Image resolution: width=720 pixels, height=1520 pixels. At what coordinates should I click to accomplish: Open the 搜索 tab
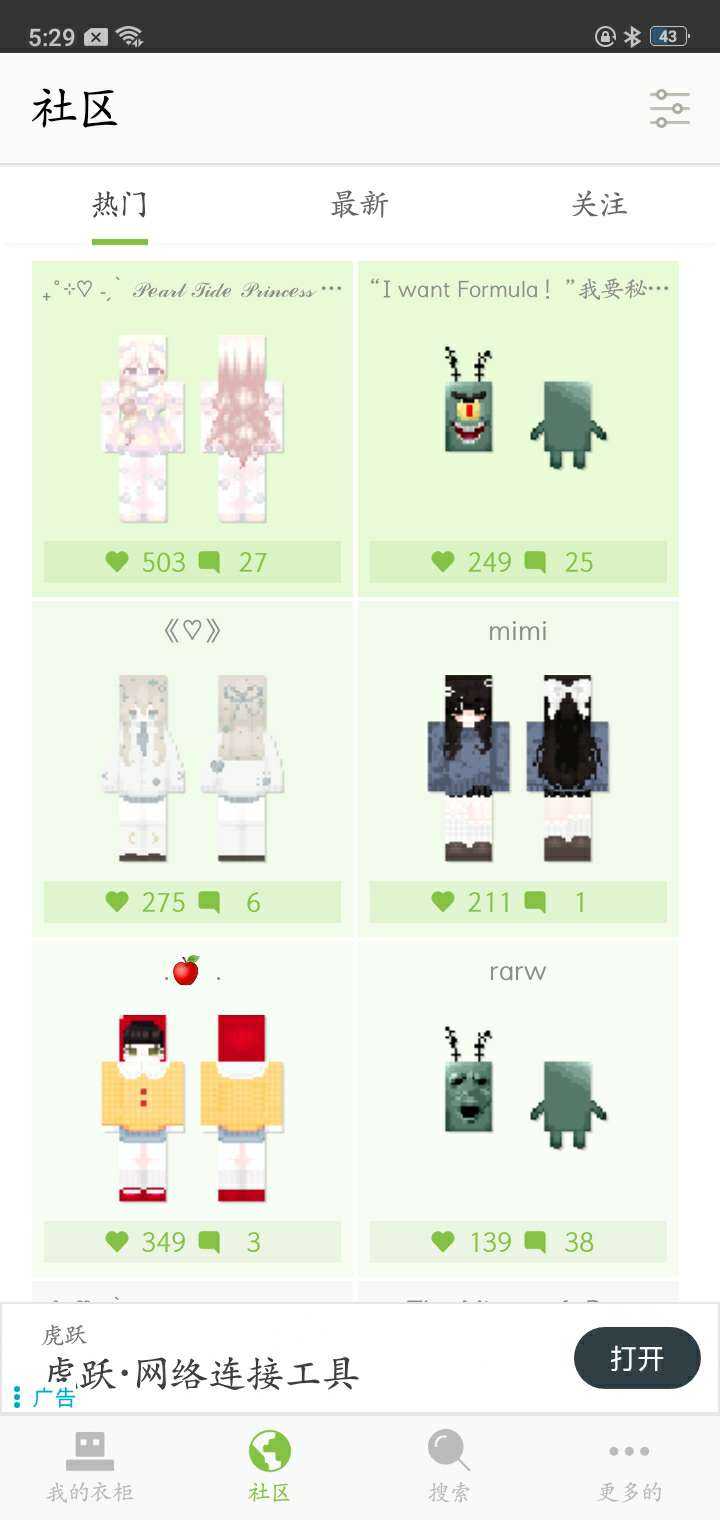[449, 1465]
